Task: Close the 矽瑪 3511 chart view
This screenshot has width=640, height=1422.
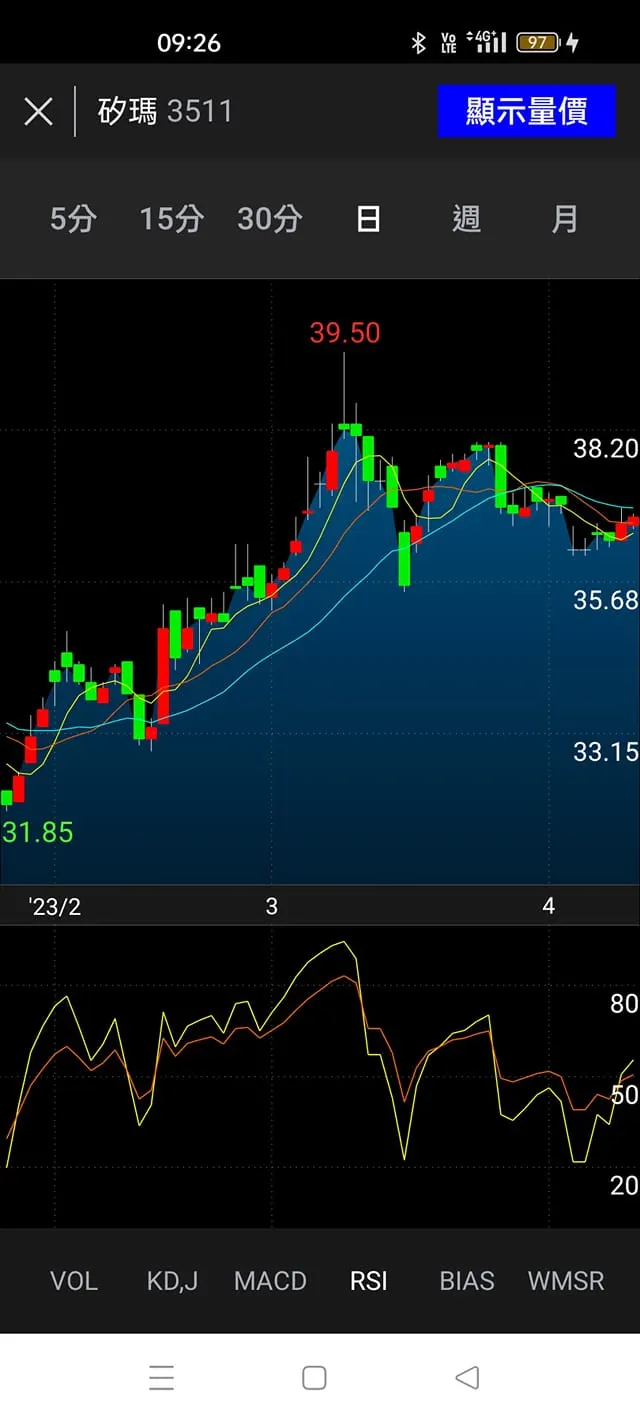Action: coord(38,111)
